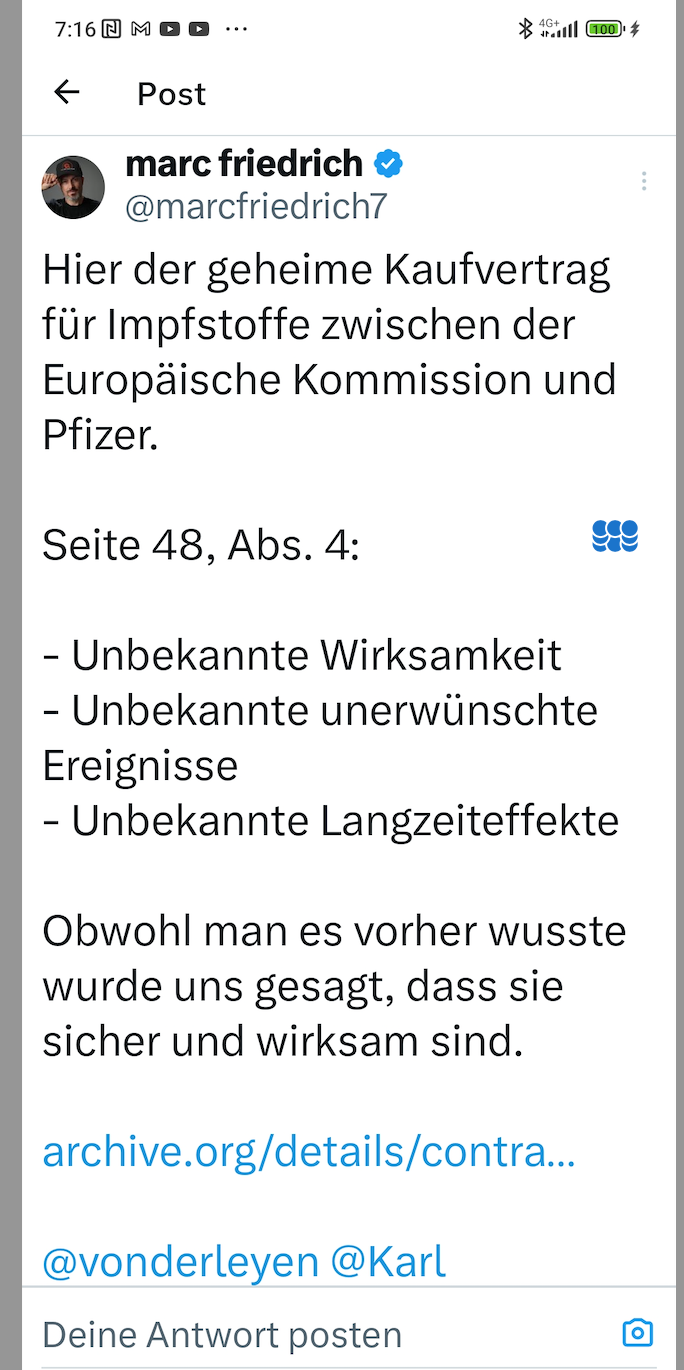Open marc friedrich's profile picture
This screenshot has width=684, height=1370.
pos(73,187)
